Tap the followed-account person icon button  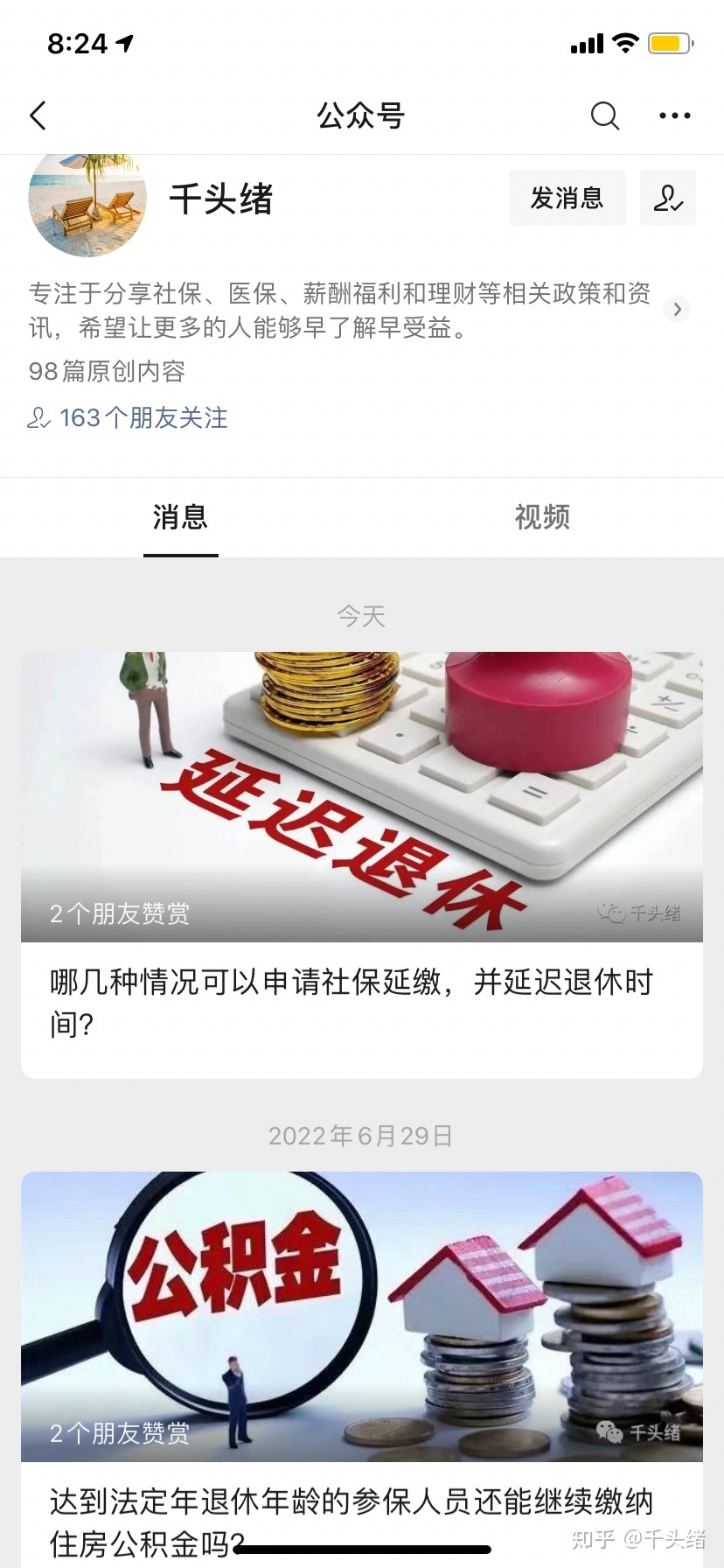(667, 199)
